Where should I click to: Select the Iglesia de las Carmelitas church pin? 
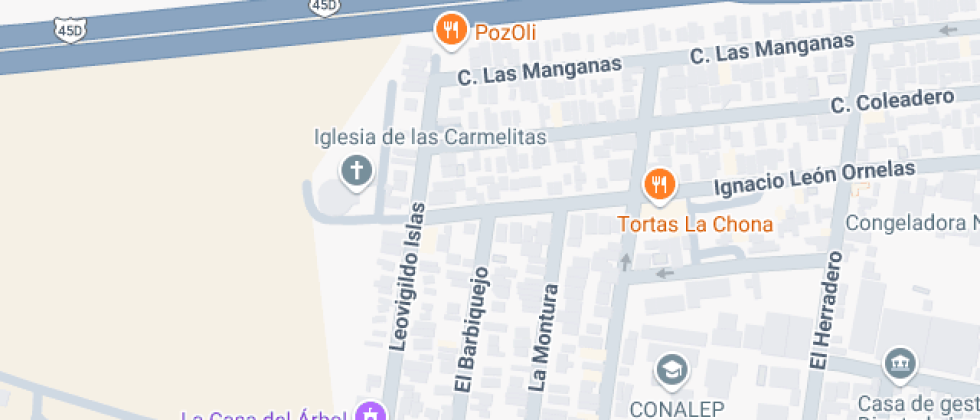pos(357,170)
